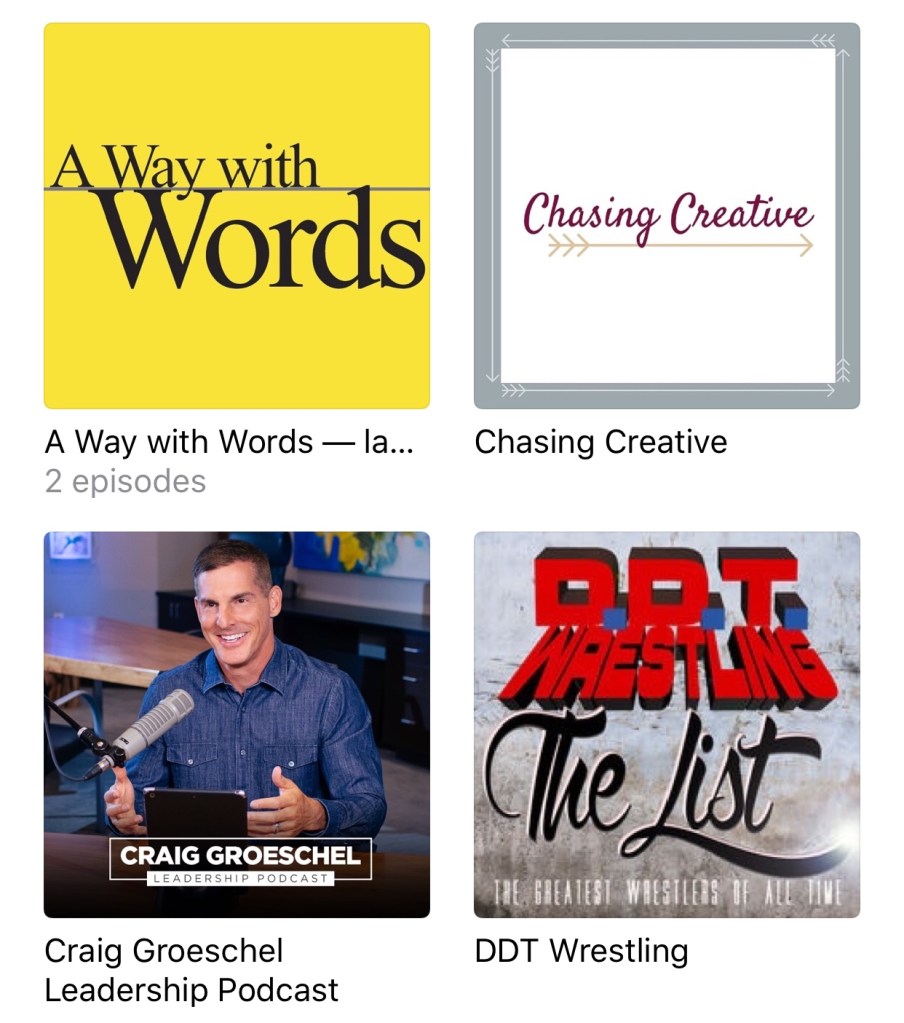Open the DDT Wrestling podcast
The height and width of the screenshot is (1023, 904).
click(667, 724)
